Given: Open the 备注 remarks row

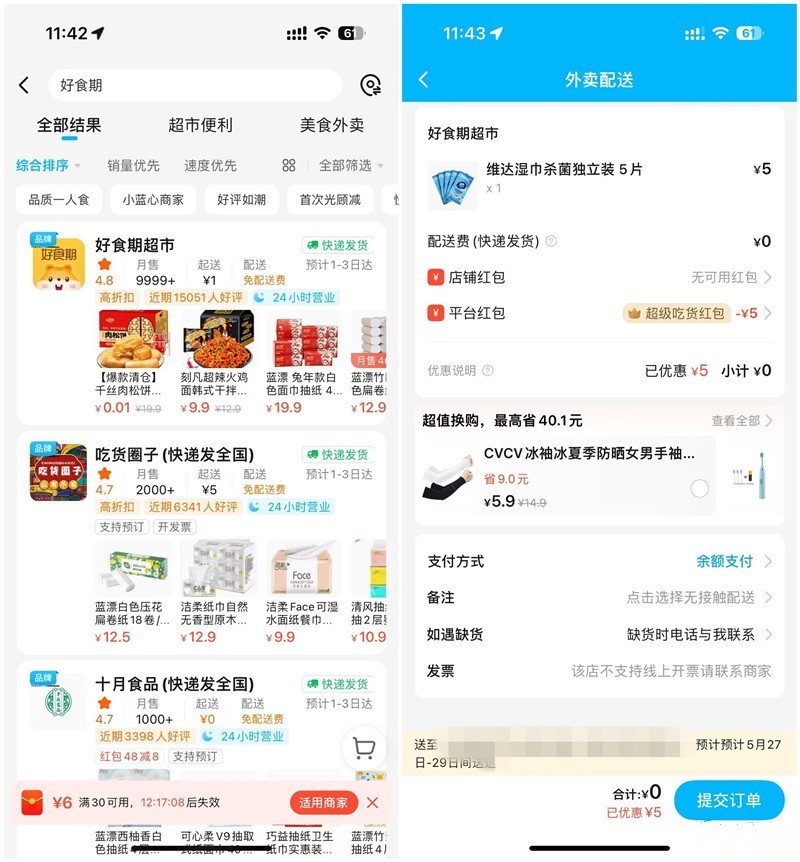Looking at the screenshot, I should [598, 597].
